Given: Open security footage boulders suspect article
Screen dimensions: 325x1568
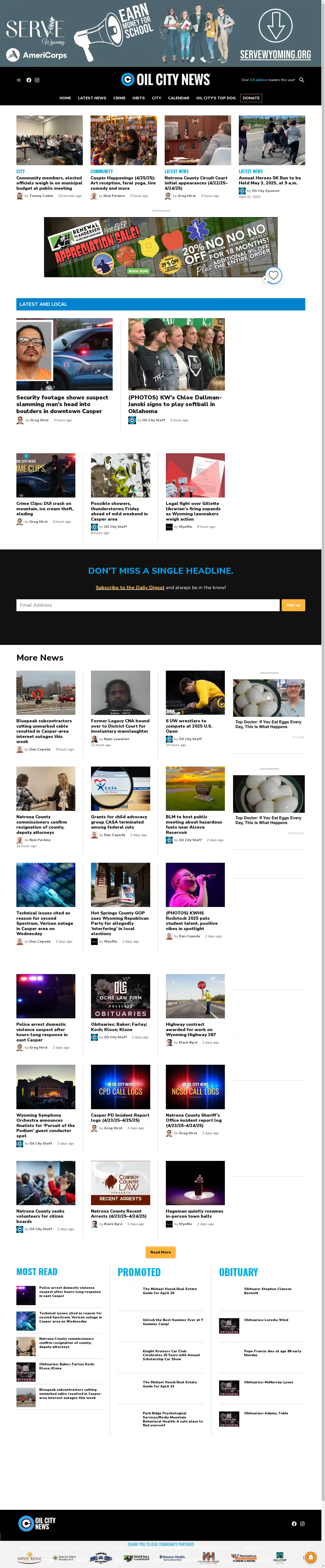Looking at the screenshot, I should 62,404.
